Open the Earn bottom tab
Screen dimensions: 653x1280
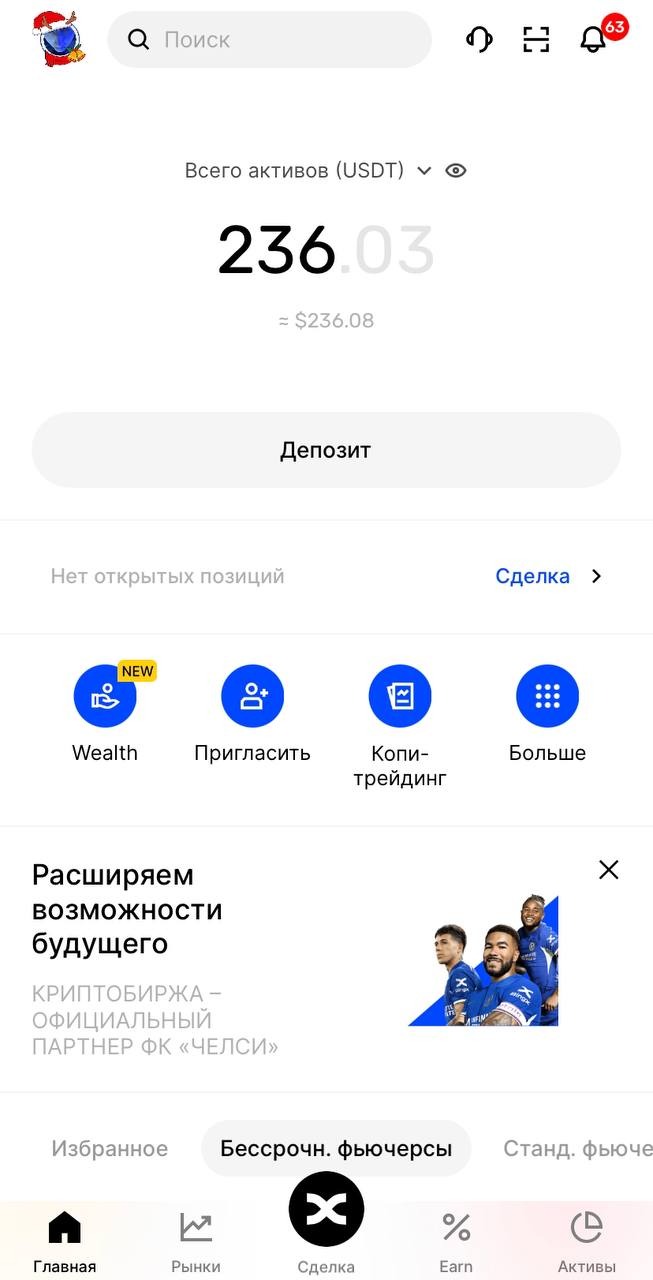coord(456,1240)
